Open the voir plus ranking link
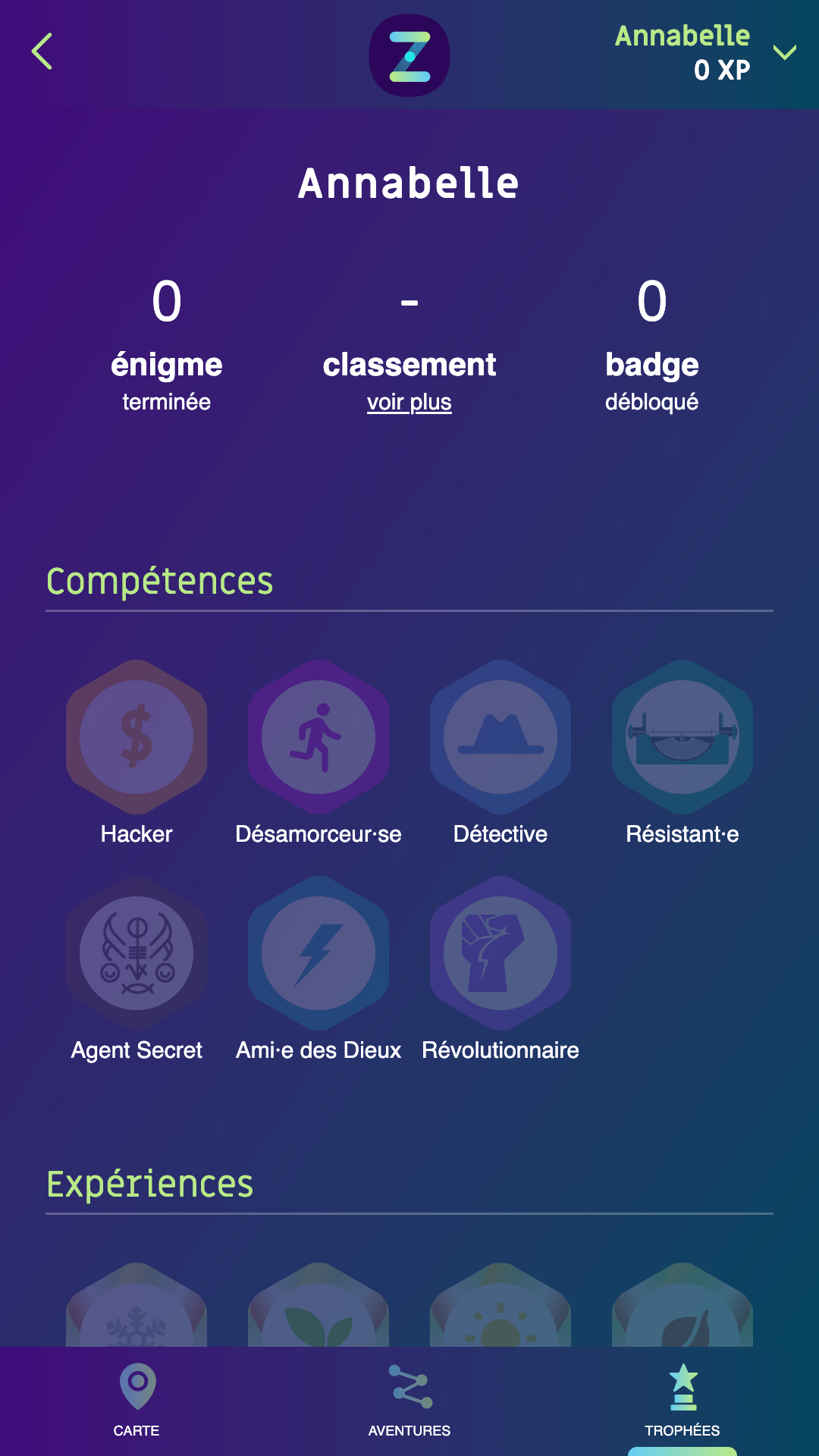Viewport: 819px width, 1456px height. pos(409,402)
